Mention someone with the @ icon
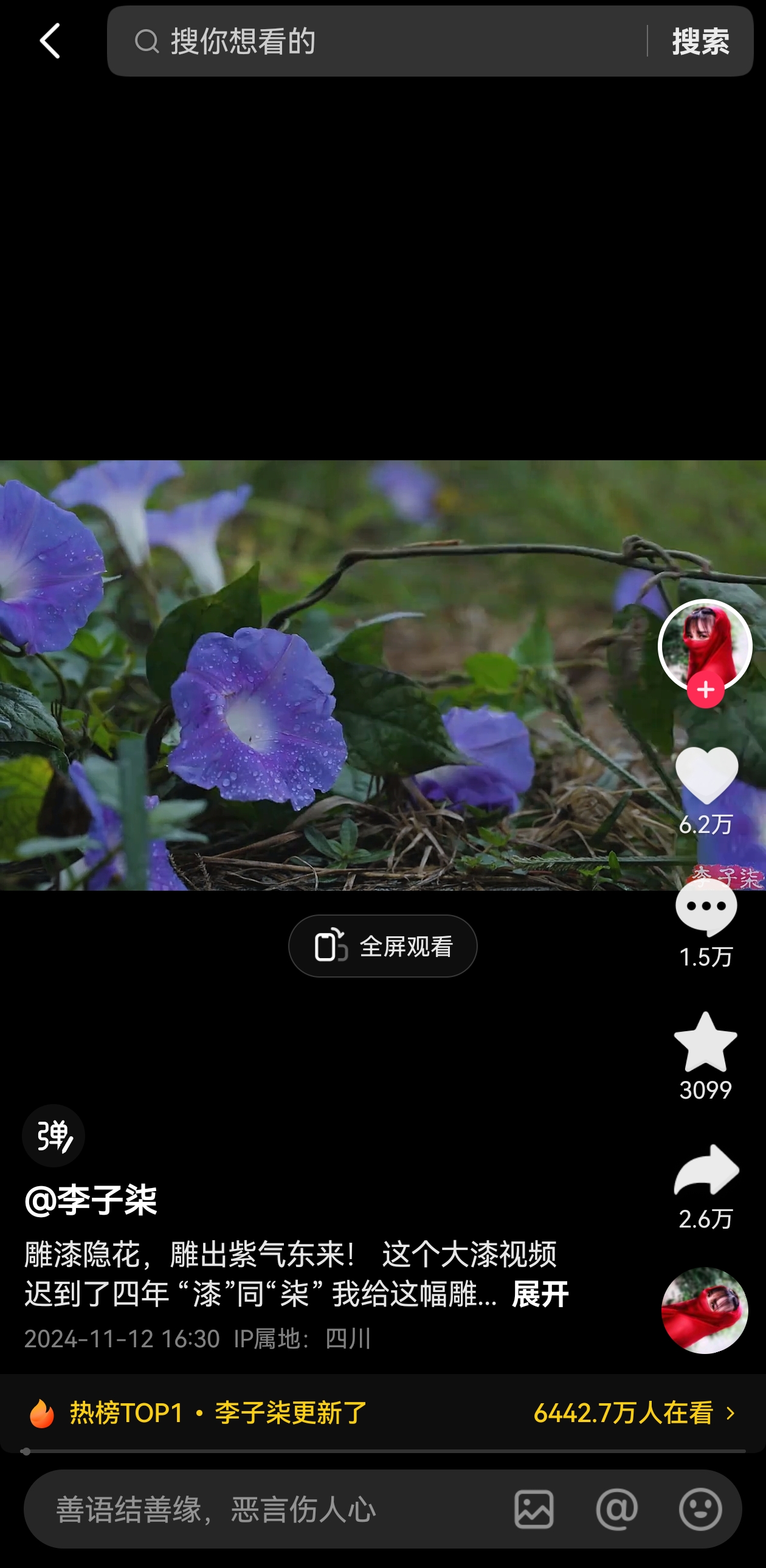This screenshot has width=766, height=1568. click(x=617, y=1510)
